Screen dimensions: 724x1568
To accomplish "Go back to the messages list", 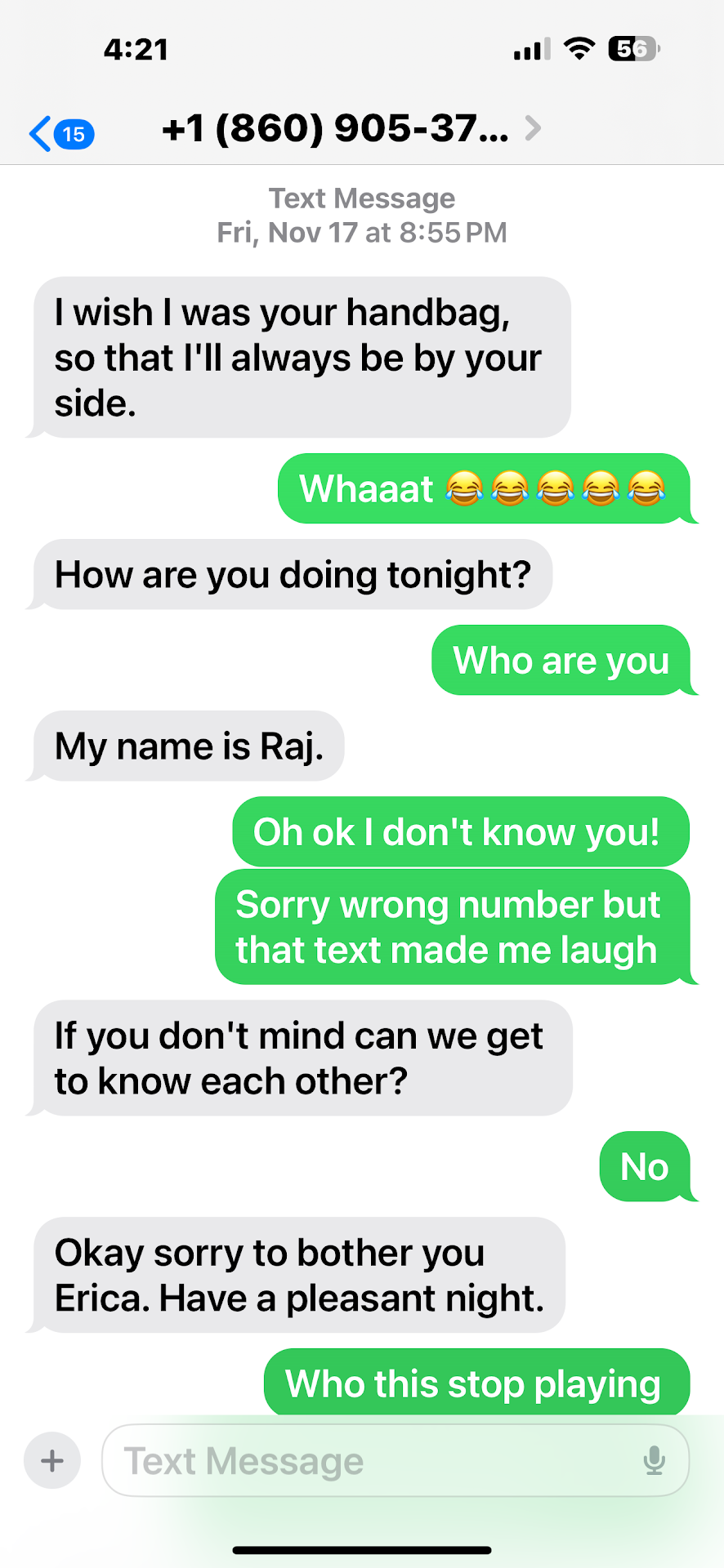I will pyautogui.click(x=59, y=133).
